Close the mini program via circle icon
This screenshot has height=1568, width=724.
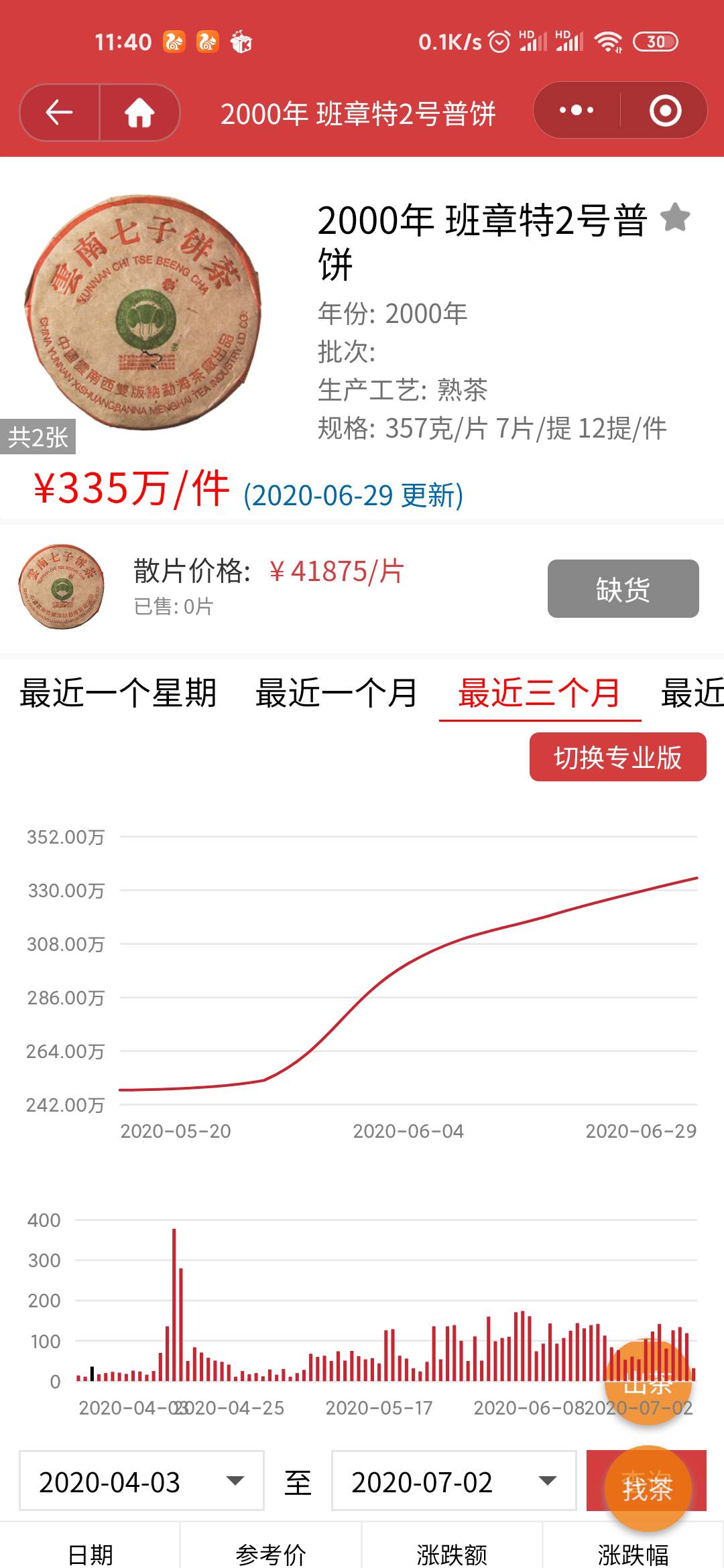[x=665, y=111]
